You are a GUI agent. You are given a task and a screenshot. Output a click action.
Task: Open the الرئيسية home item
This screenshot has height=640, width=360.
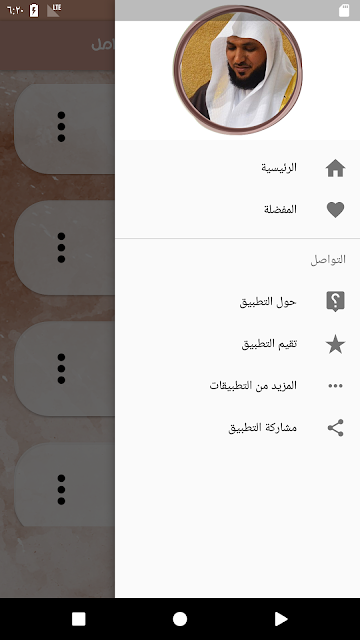(238, 168)
